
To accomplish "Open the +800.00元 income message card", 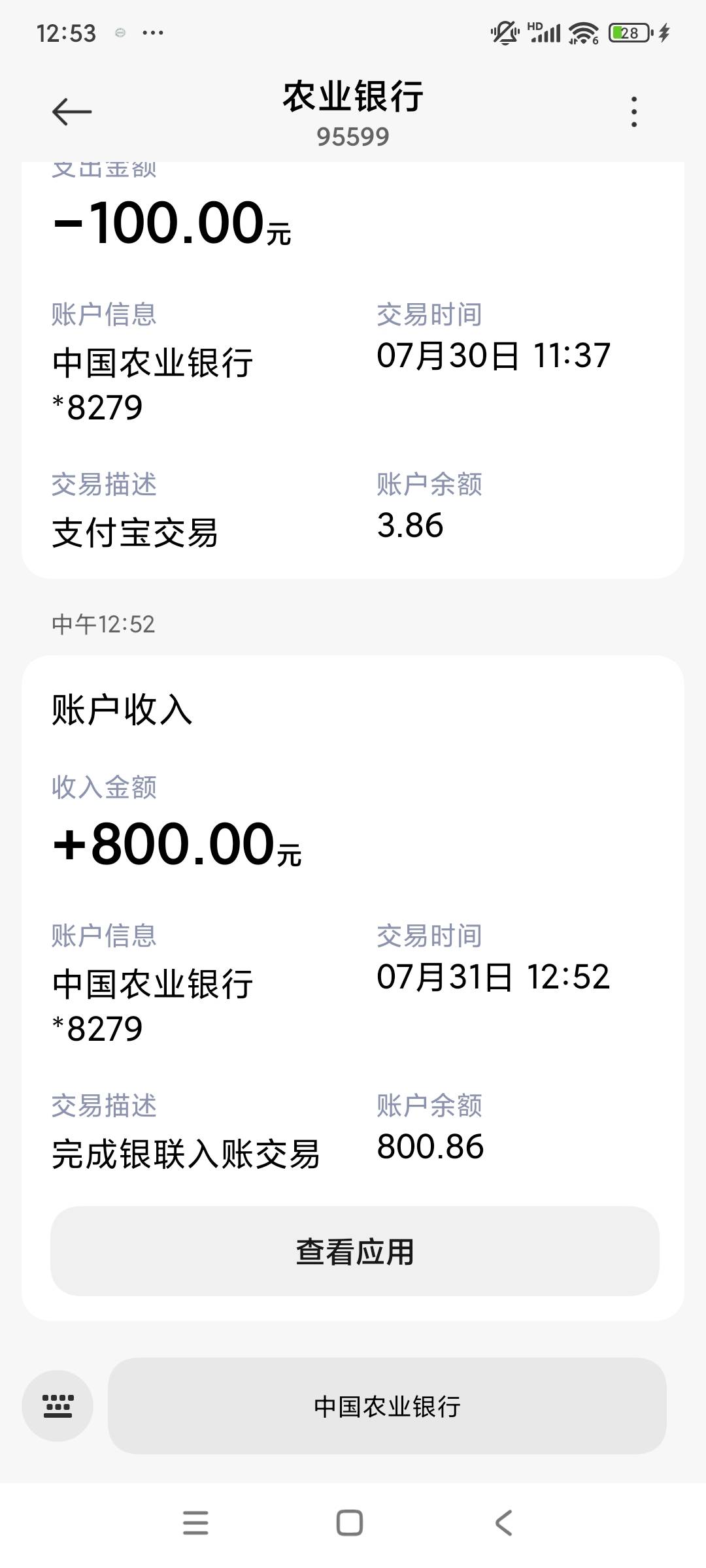I will pyautogui.click(x=353, y=988).
